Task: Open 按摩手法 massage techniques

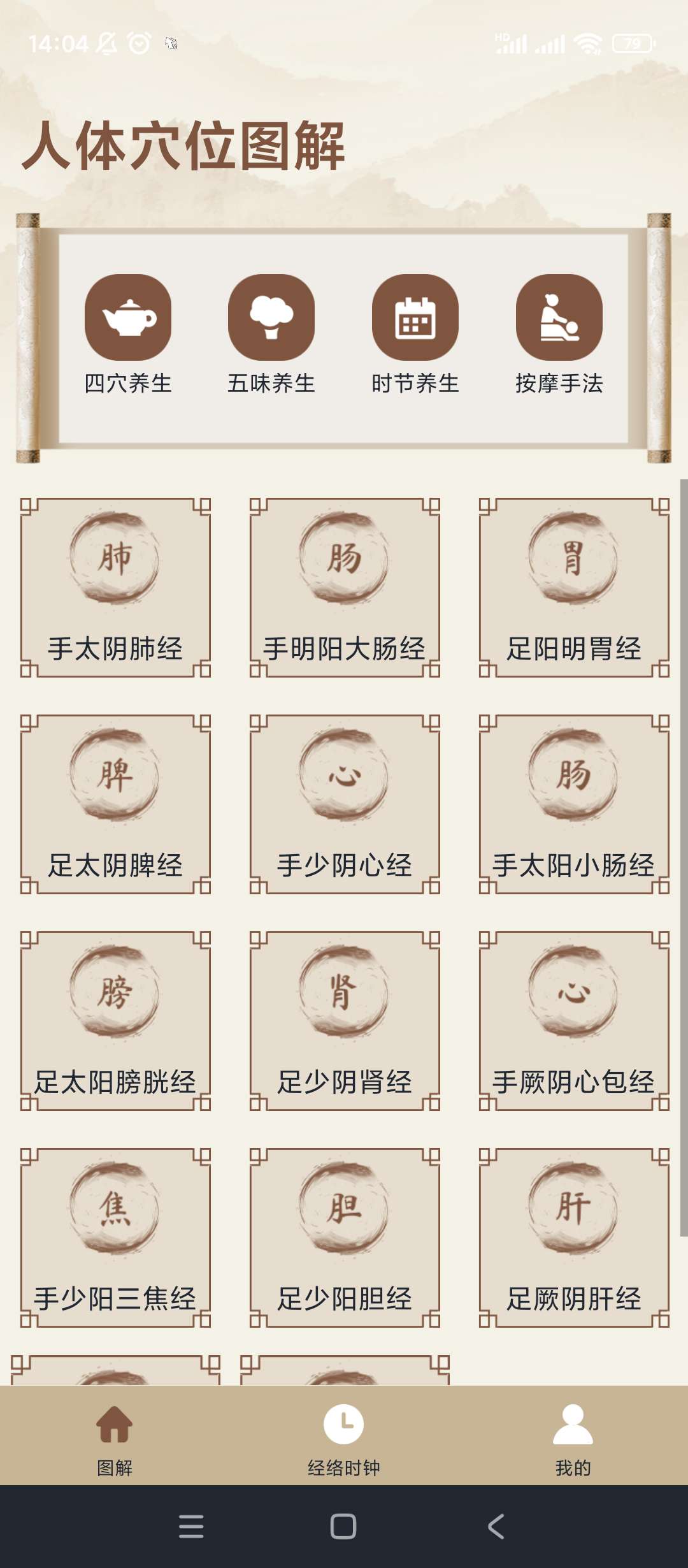Action: [x=559, y=317]
